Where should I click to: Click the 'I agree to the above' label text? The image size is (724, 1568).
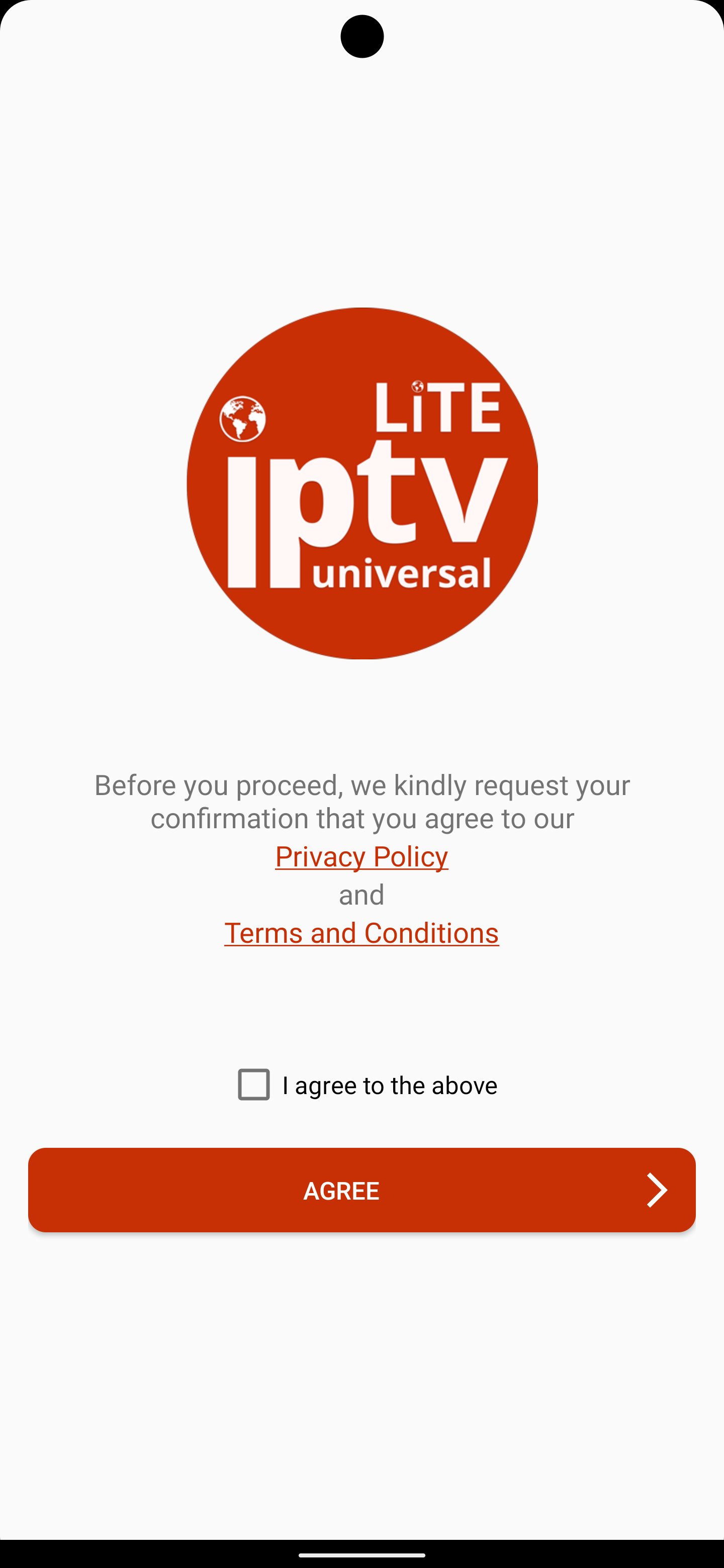389,1085
